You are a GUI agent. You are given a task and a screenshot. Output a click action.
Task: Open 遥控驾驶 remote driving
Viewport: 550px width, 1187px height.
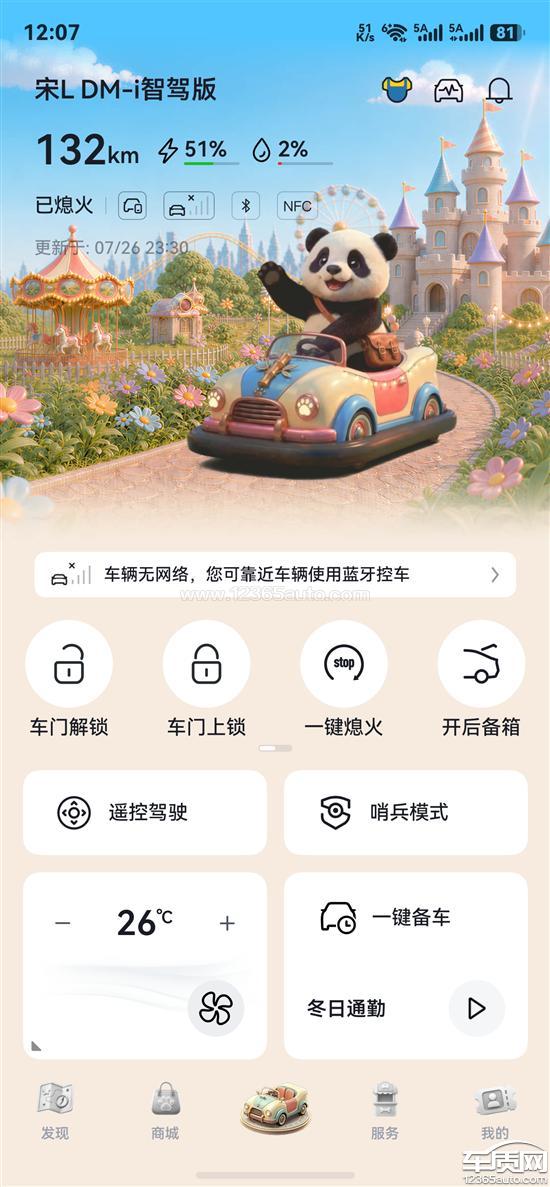tap(144, 812)
